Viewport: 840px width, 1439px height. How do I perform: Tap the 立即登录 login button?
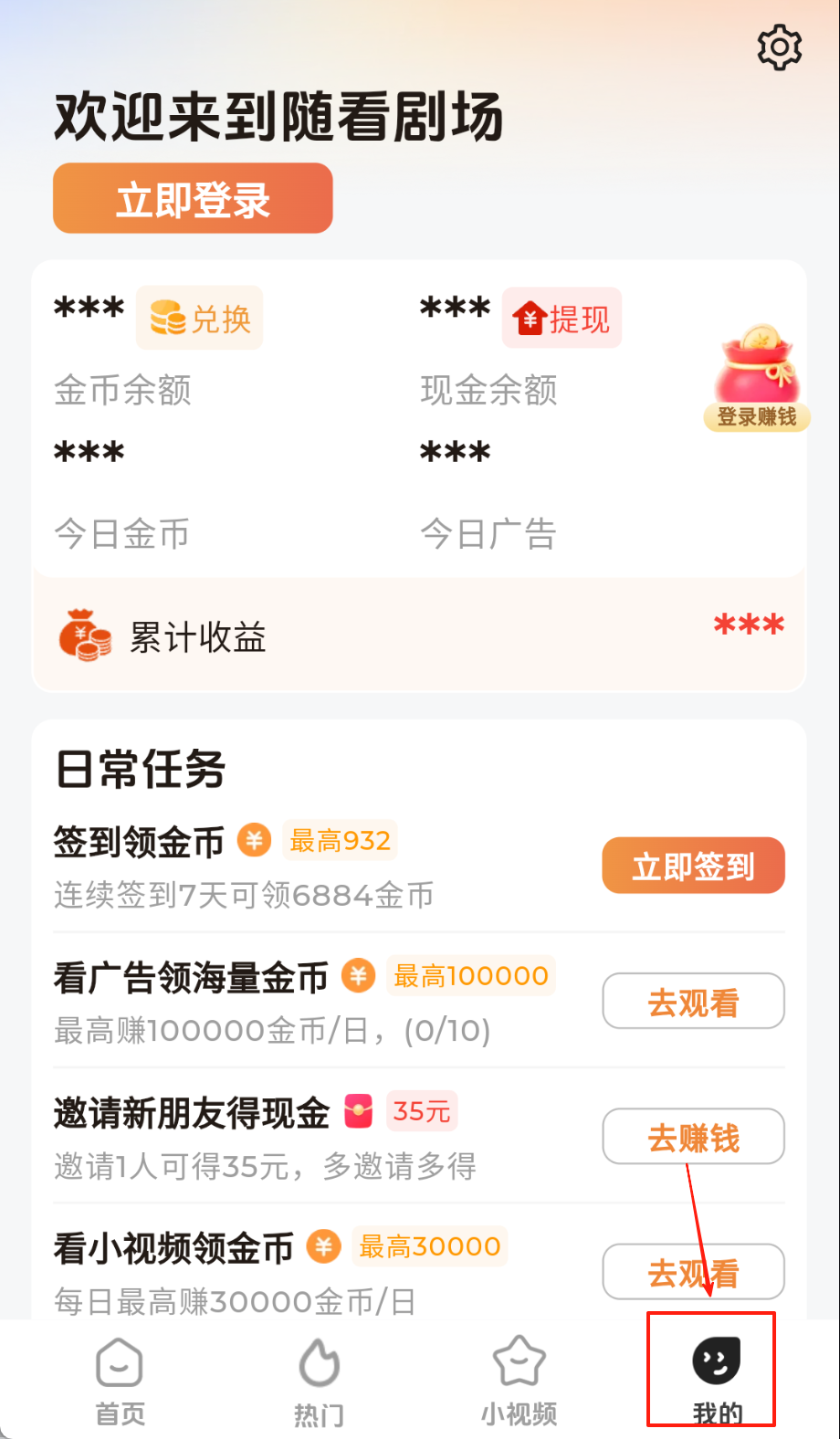(x=193, y=199)
